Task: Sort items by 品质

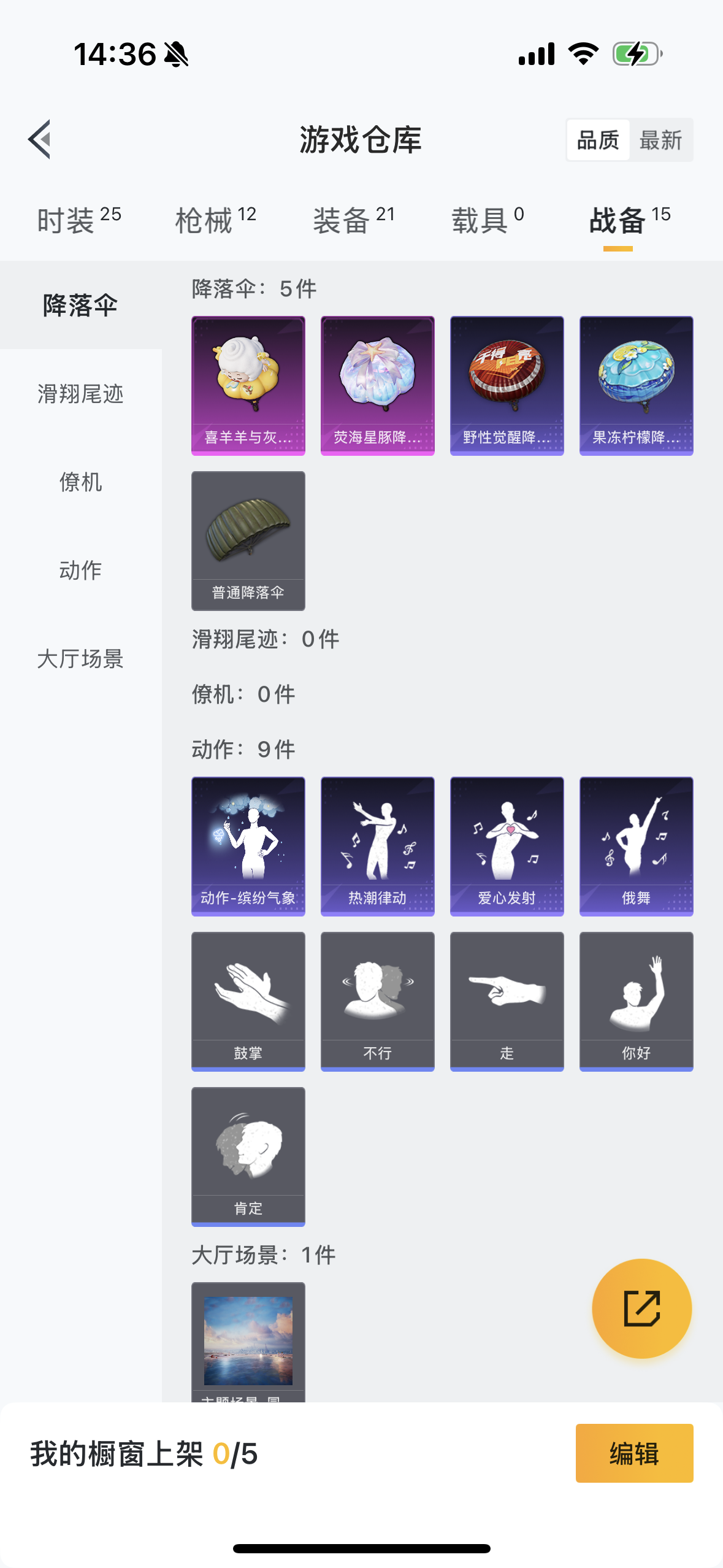Action: click(x=598, y=140)
